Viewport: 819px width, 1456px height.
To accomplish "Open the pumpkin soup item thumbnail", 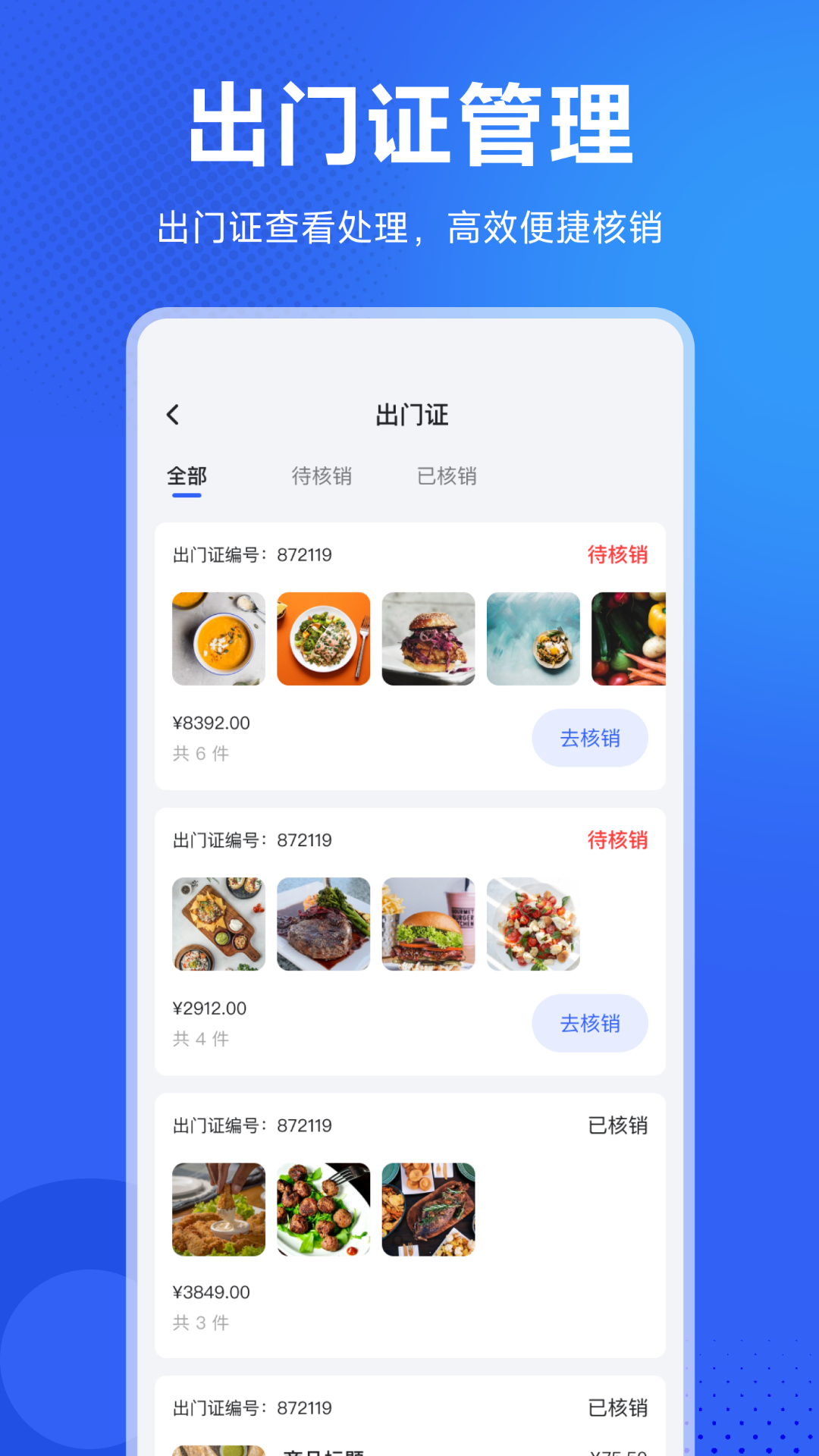I will coord(218,639).
